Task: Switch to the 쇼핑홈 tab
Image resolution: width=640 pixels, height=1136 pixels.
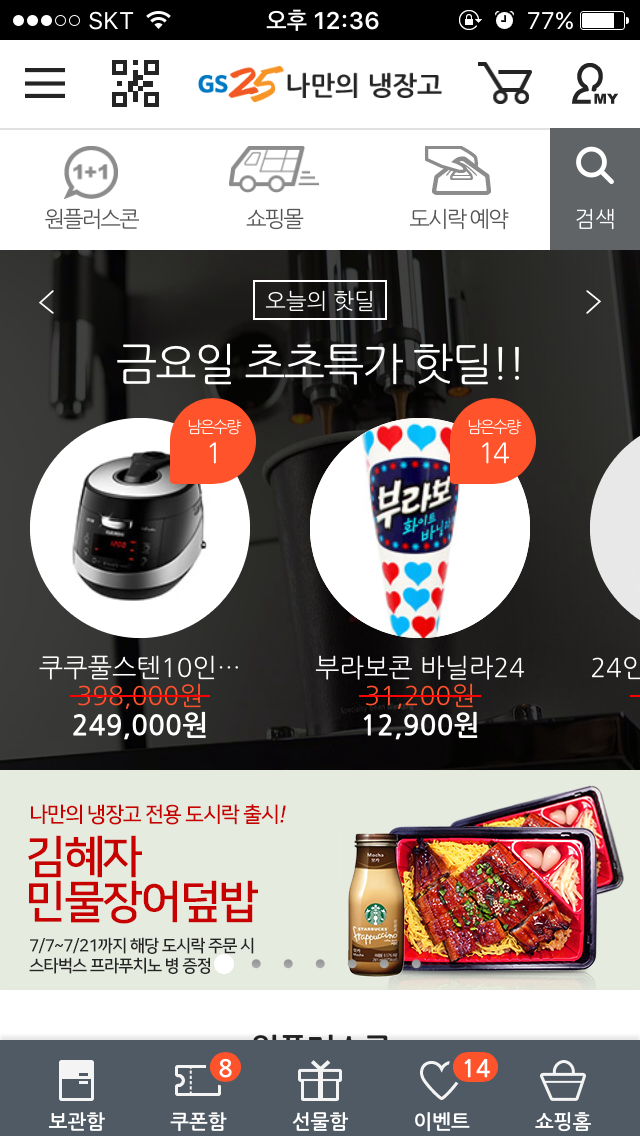Action: [x=563, y=1093]
